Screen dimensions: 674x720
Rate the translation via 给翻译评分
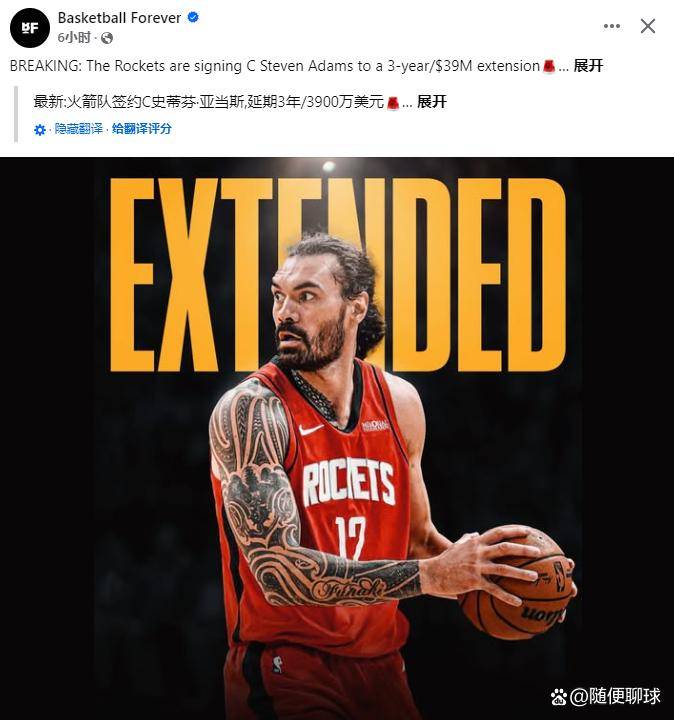(x=141, y=129)
